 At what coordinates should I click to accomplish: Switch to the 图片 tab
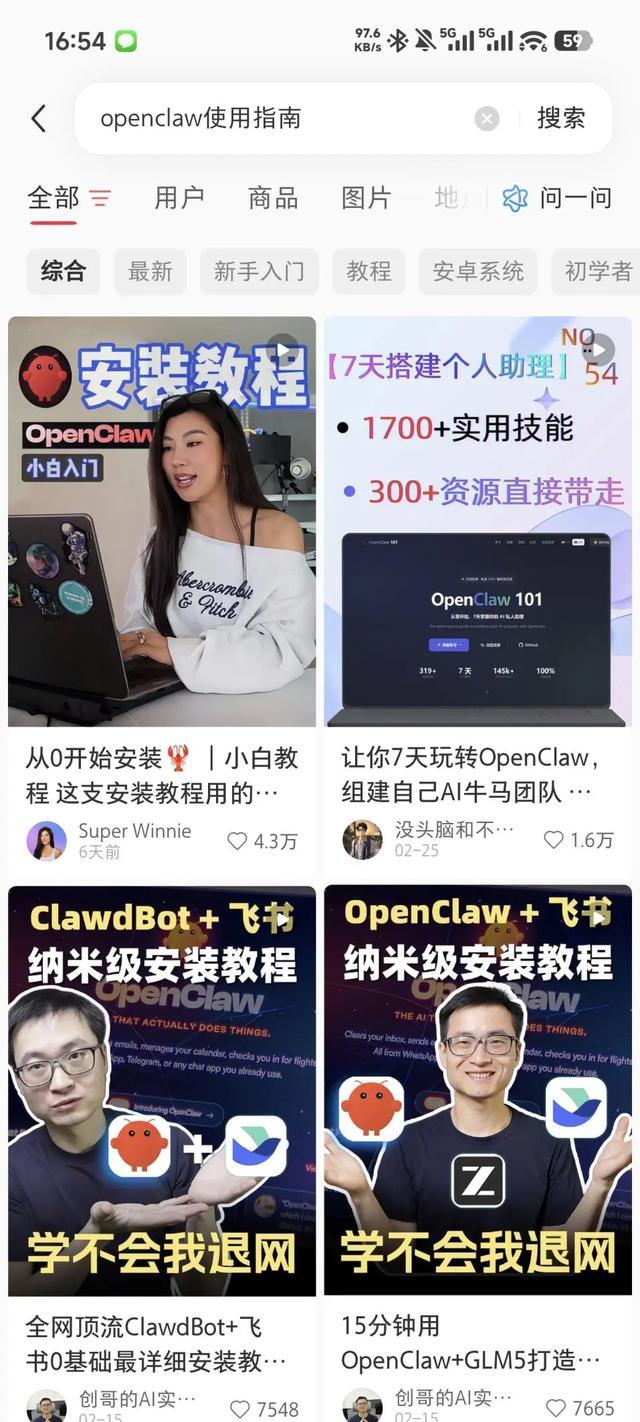[x=366, y=198]
